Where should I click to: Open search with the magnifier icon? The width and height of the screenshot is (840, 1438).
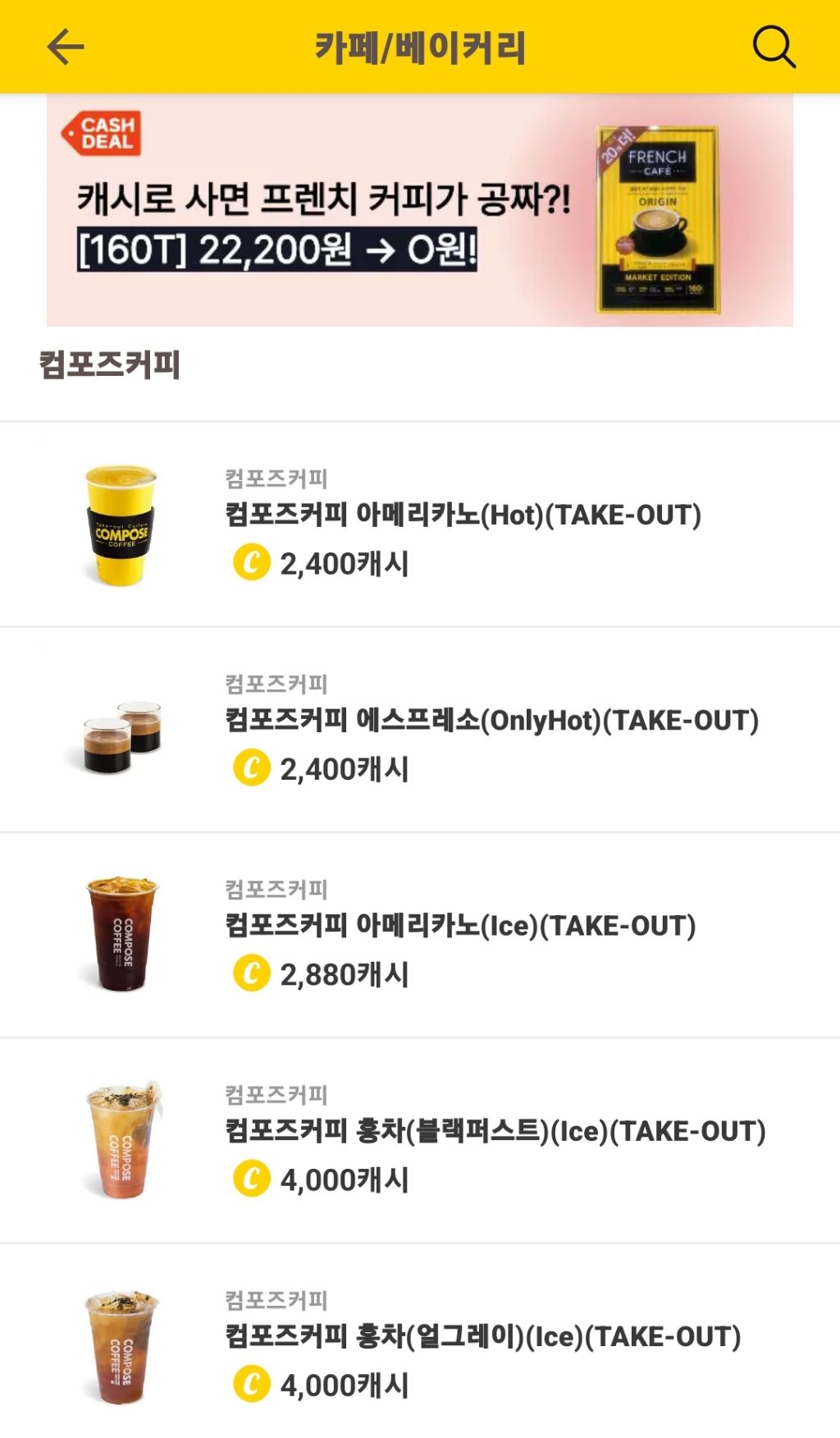pos(774,47)
